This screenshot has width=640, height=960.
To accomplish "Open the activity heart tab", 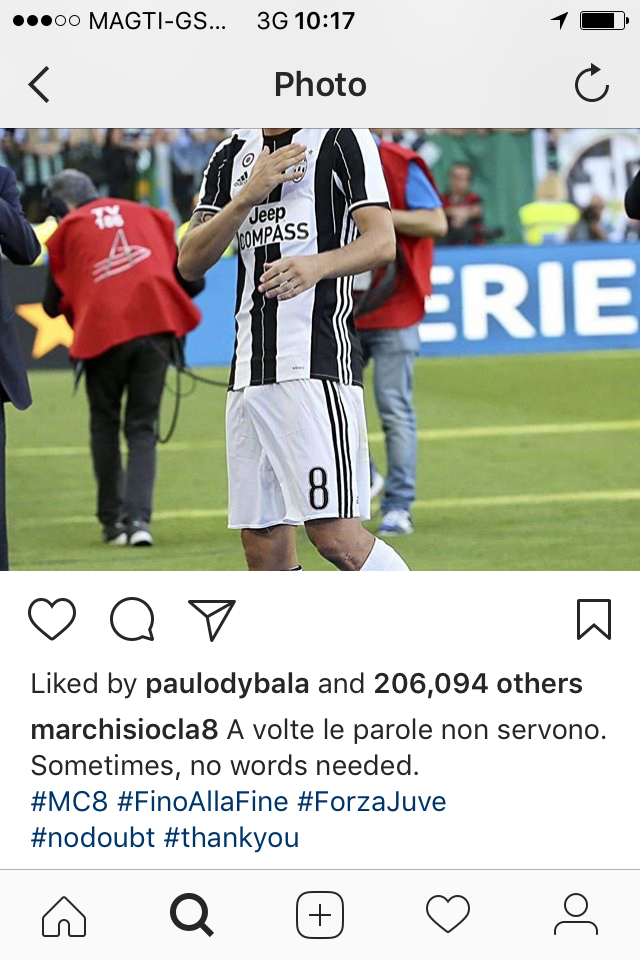I will (447, 915).
